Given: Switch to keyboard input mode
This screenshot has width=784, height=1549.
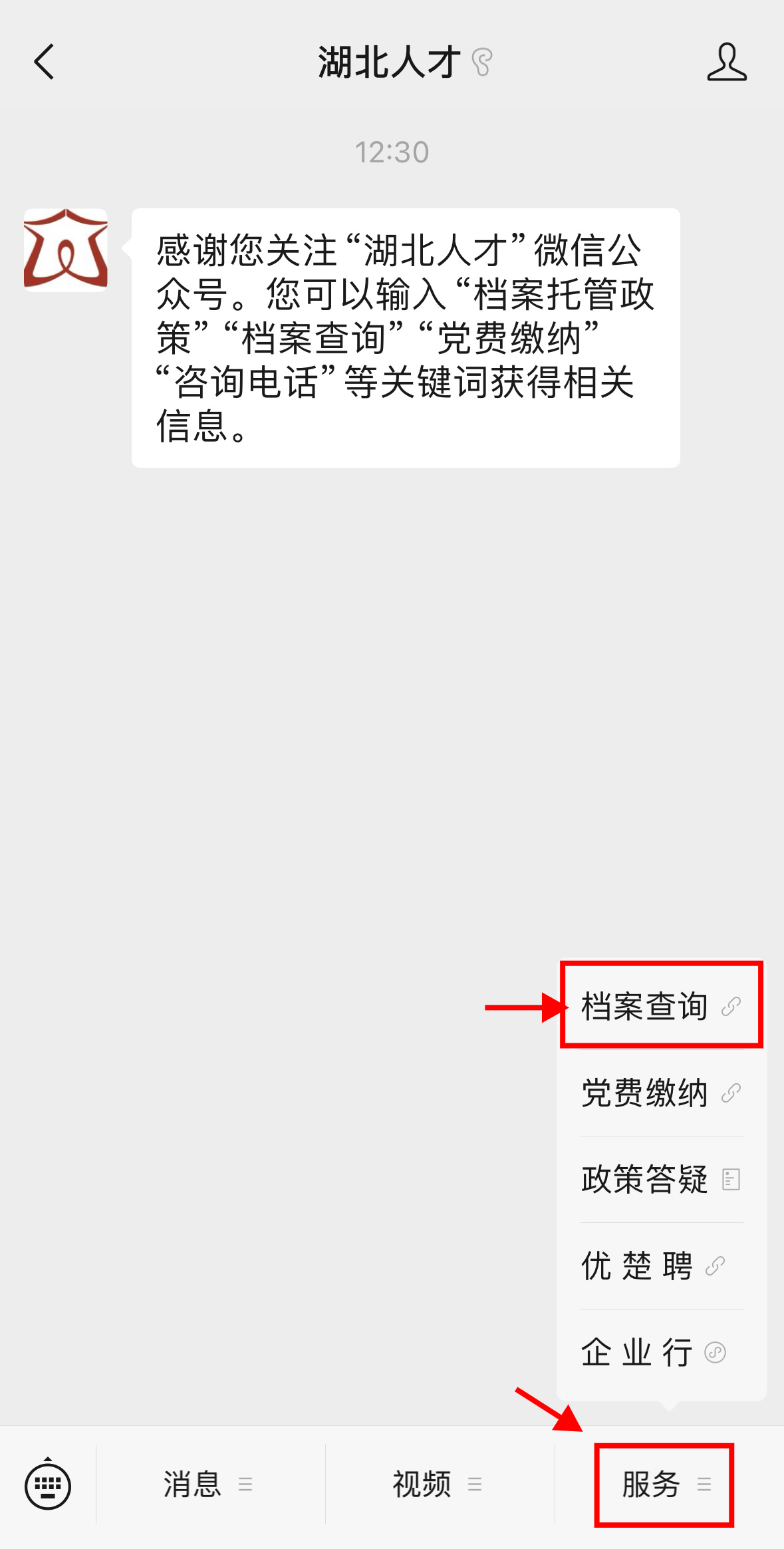Looking at the screenshot, I should tap(48, 1486).
